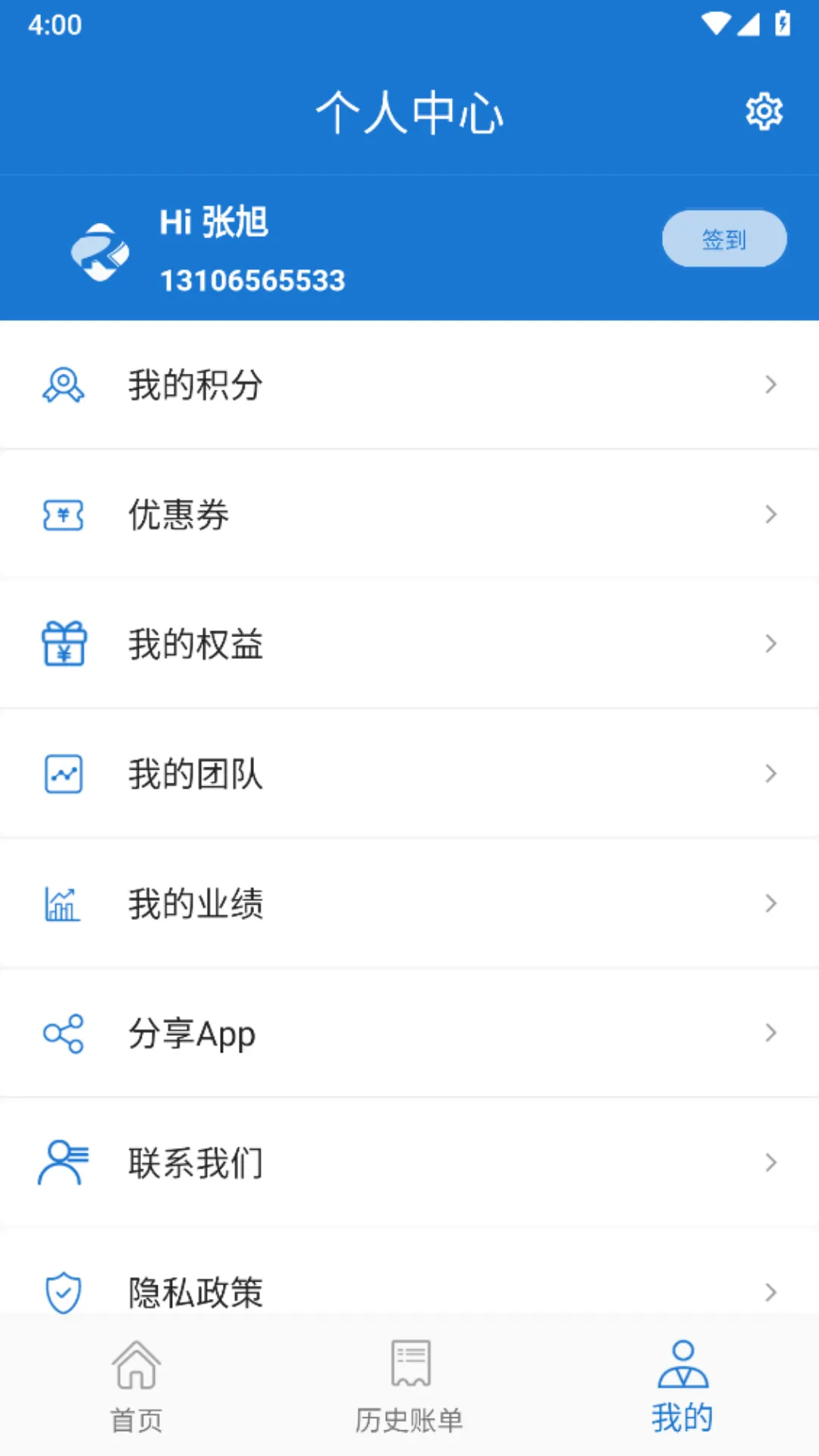Viewport: 819px width, 1456px height.
Task: Open the settings gear in the header
Action: click(764, 109)
